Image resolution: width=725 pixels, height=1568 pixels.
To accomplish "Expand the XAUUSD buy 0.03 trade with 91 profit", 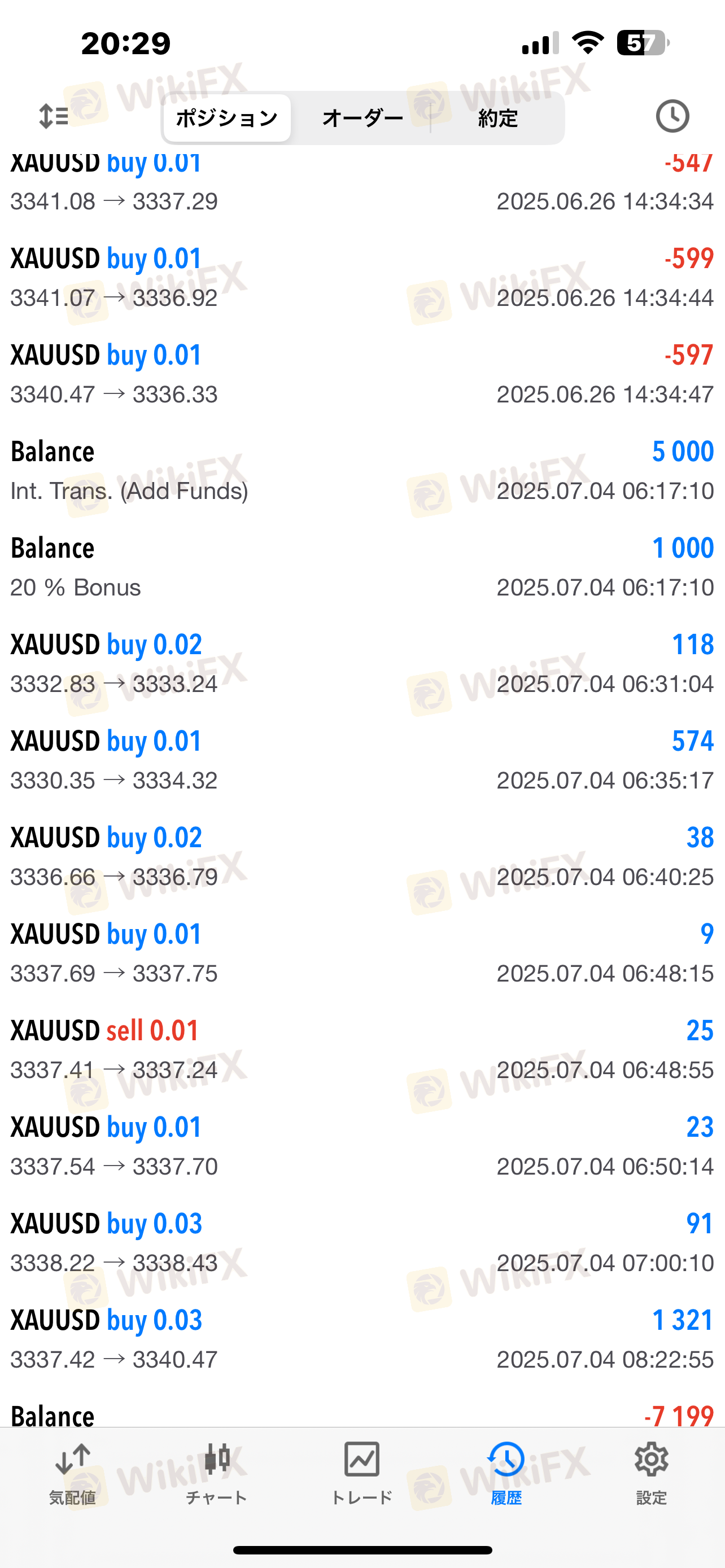I will tap(362, 1242).
